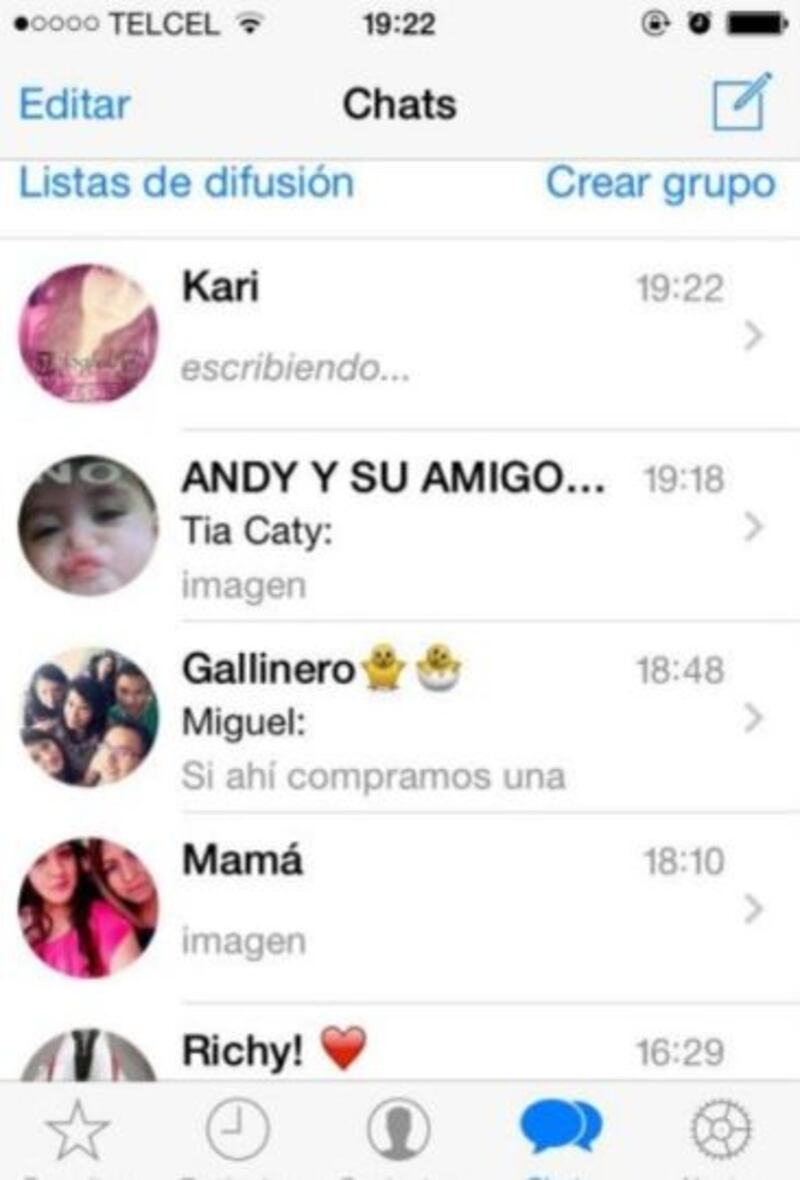Compose a new chat

point(742,102)
